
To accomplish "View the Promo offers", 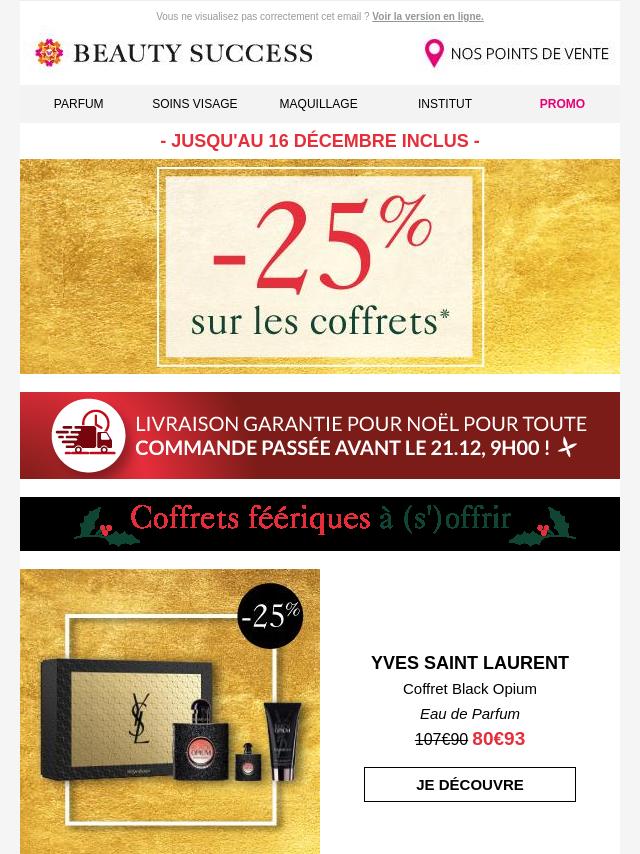I will coord(562,104).
